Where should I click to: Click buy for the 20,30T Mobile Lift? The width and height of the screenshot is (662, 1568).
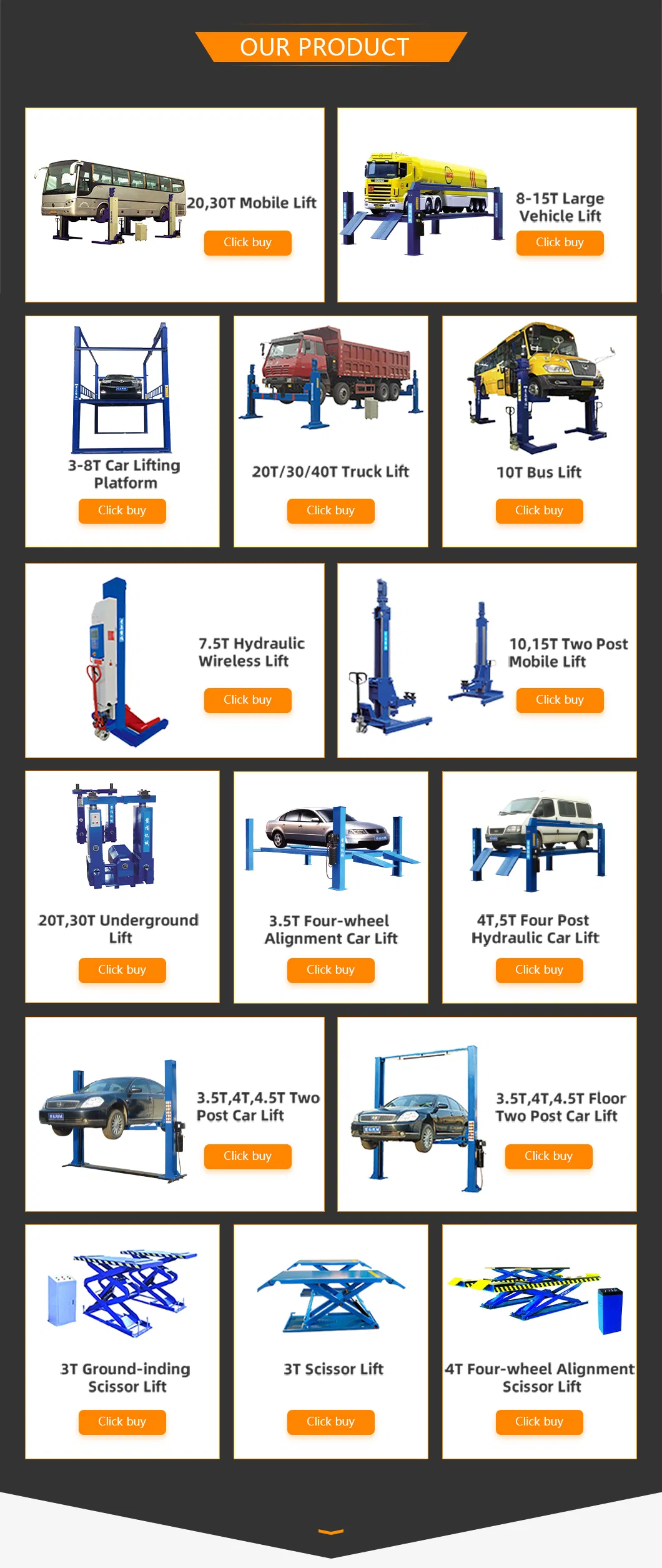coord(247,242)
